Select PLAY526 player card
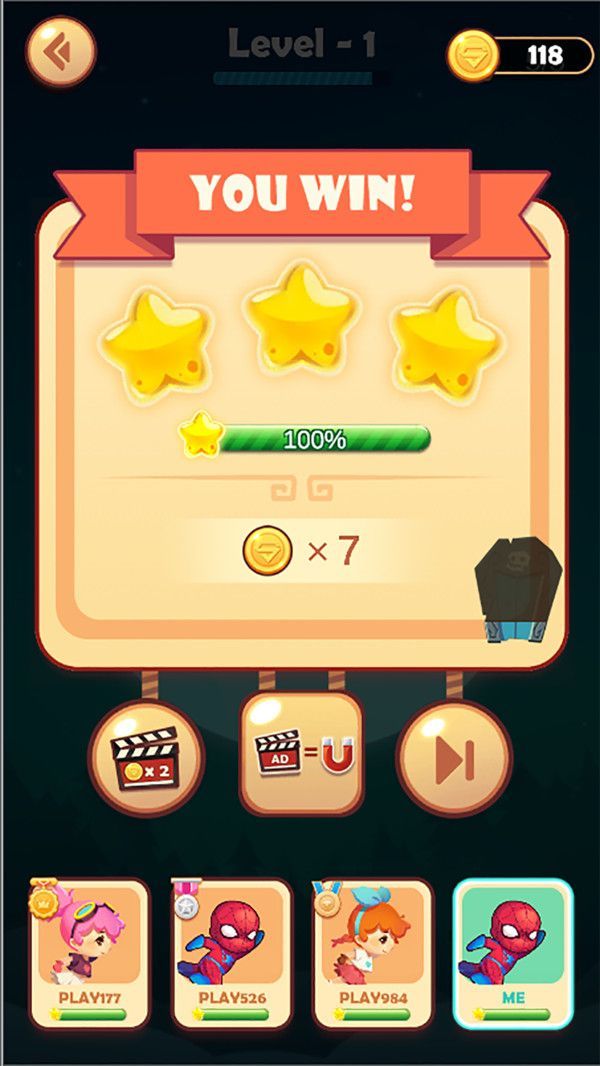Viewport: 600px width, 1066px height. (x=232, y=953)
